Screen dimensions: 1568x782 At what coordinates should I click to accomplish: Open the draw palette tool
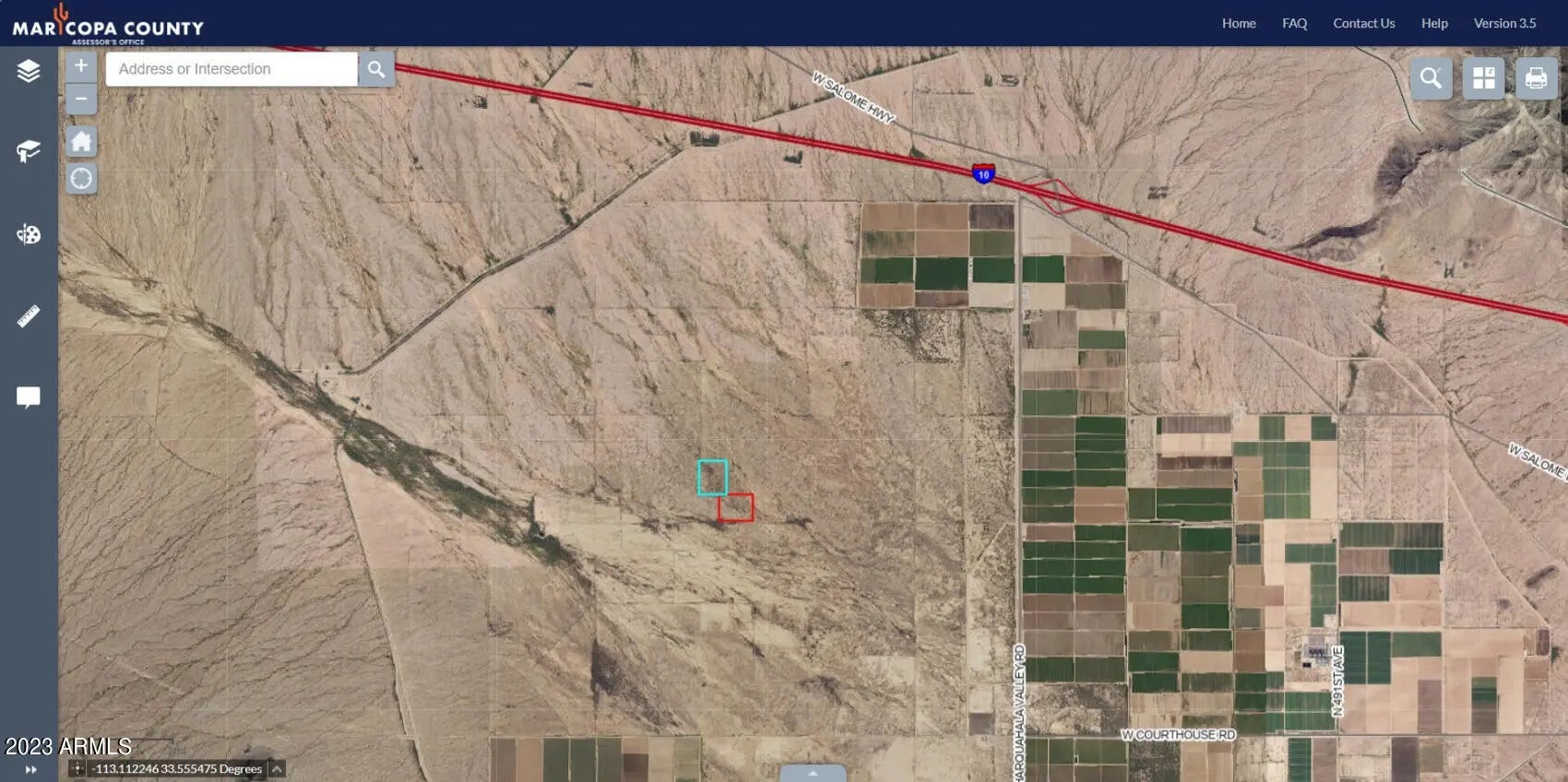click(29, 234)
